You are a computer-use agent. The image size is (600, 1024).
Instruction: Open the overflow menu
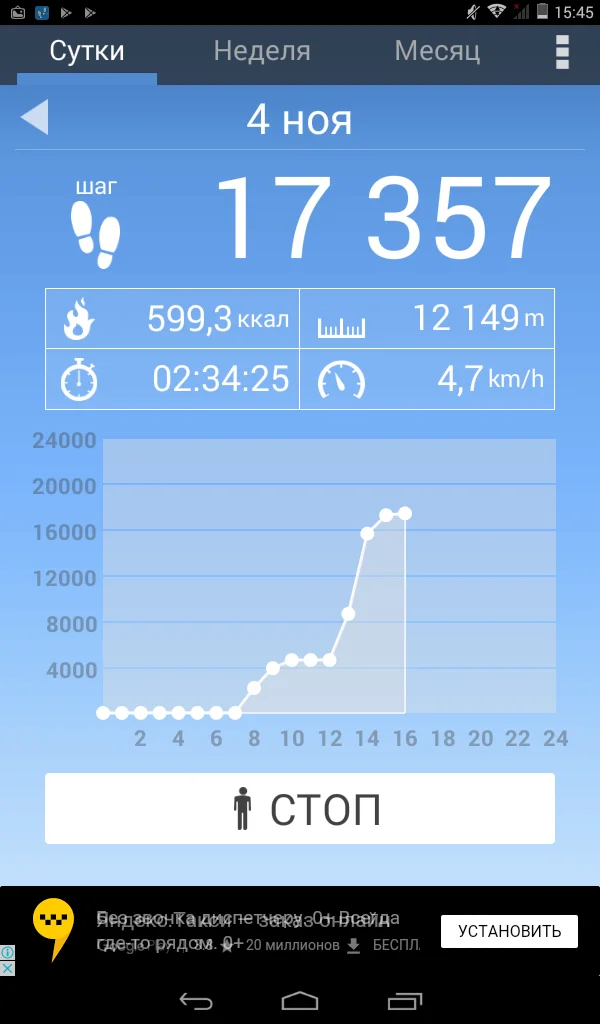(x=562, y=52)
